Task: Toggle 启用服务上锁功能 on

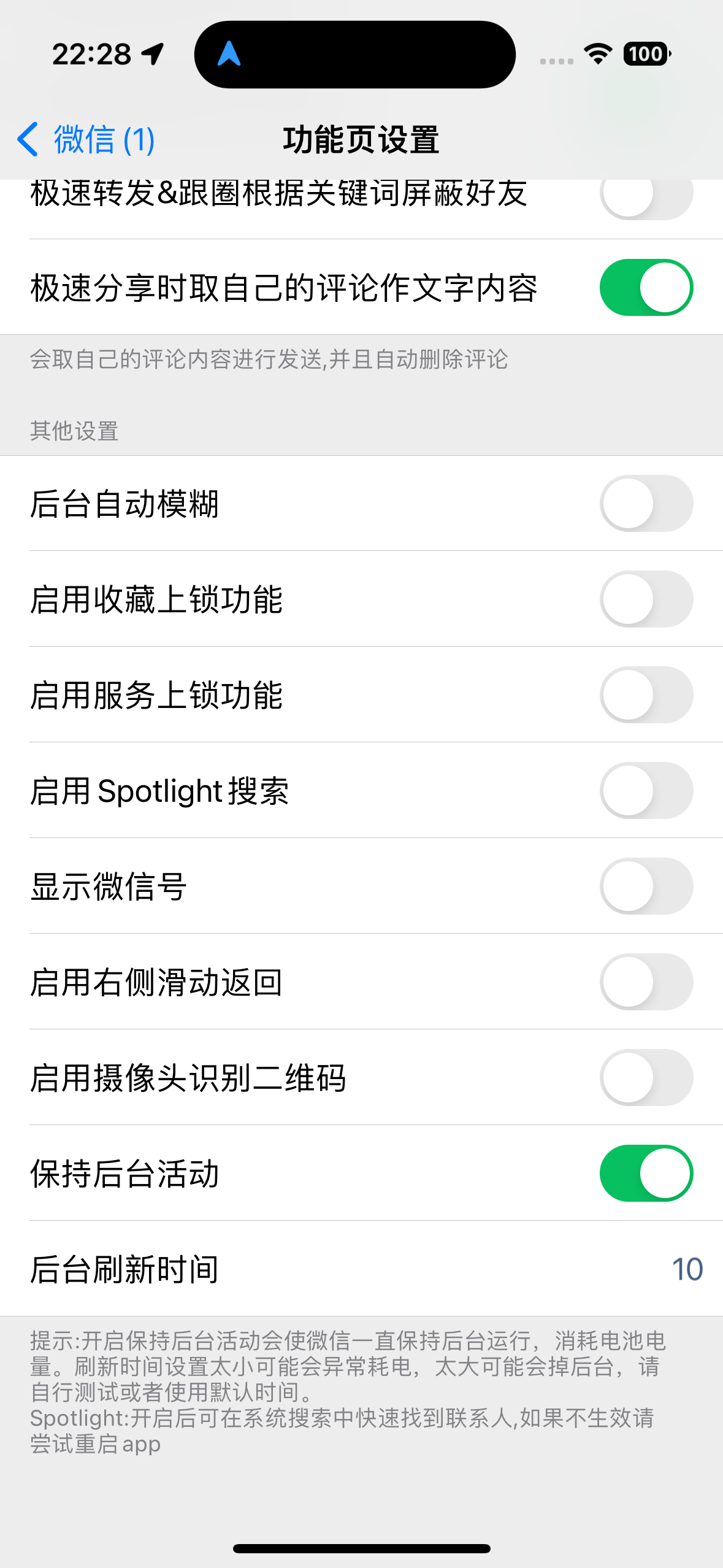Action: [646, 695]
